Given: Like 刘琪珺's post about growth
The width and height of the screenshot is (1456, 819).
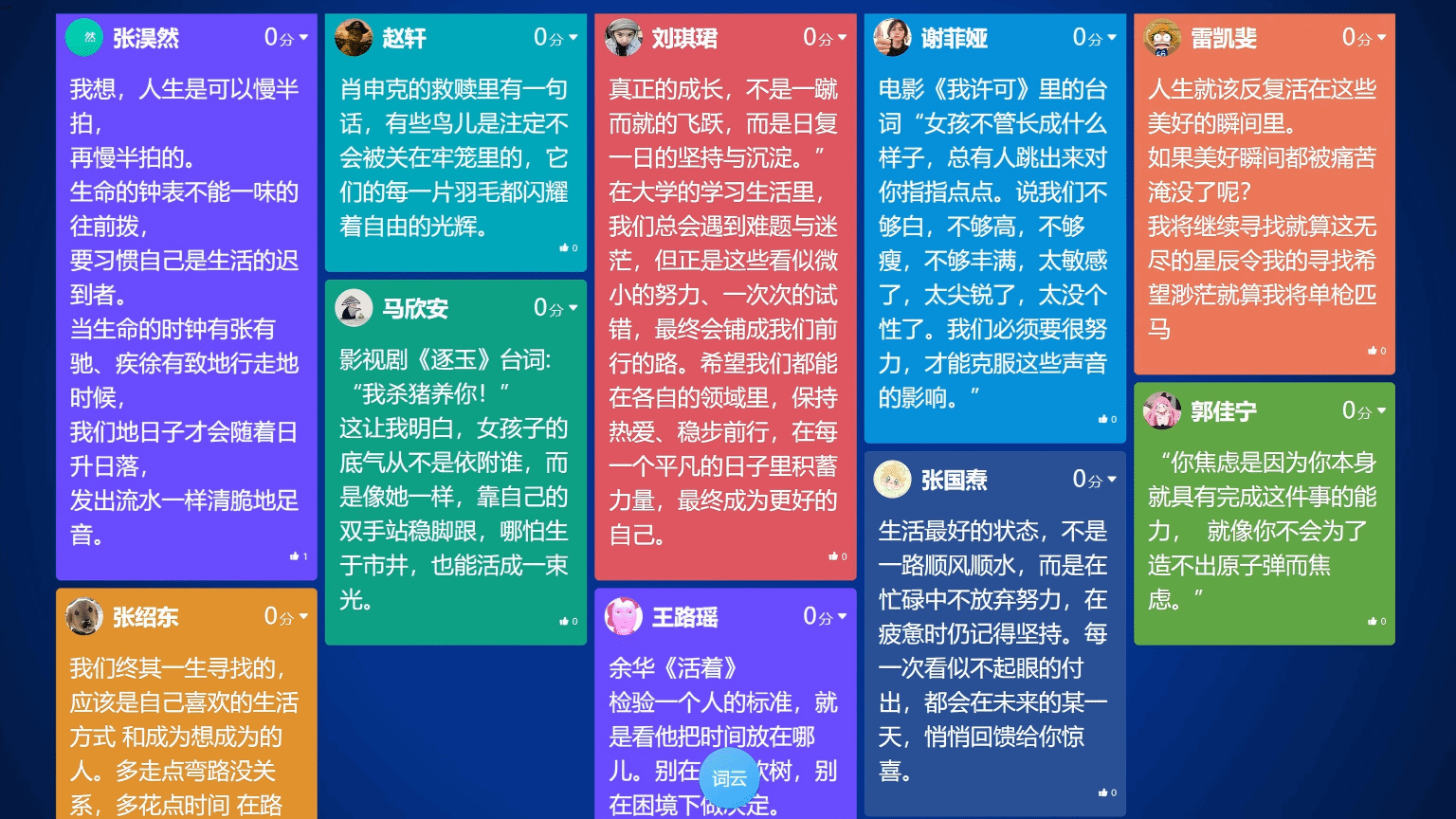Looking at the screenshot, I should click(834, 556).
